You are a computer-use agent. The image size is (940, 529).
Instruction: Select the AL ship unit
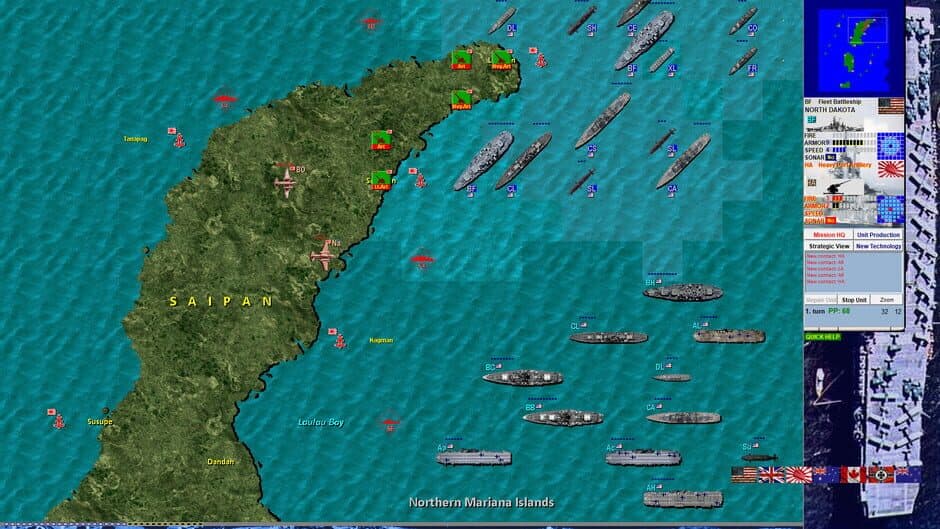click(729, 336)
